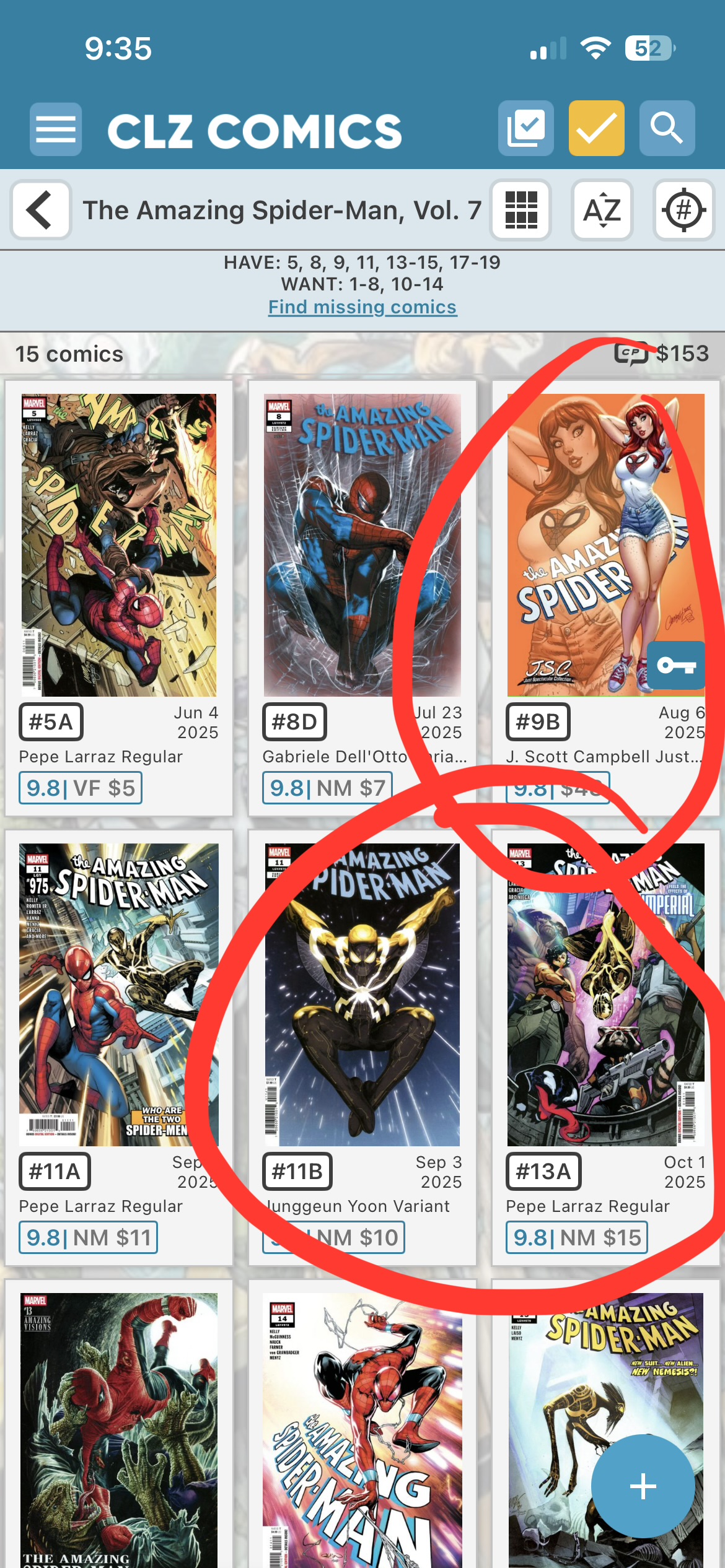Go back from Amazing Spider-Man, Vol. 7
725x1568 pixels.
(40, 210)
